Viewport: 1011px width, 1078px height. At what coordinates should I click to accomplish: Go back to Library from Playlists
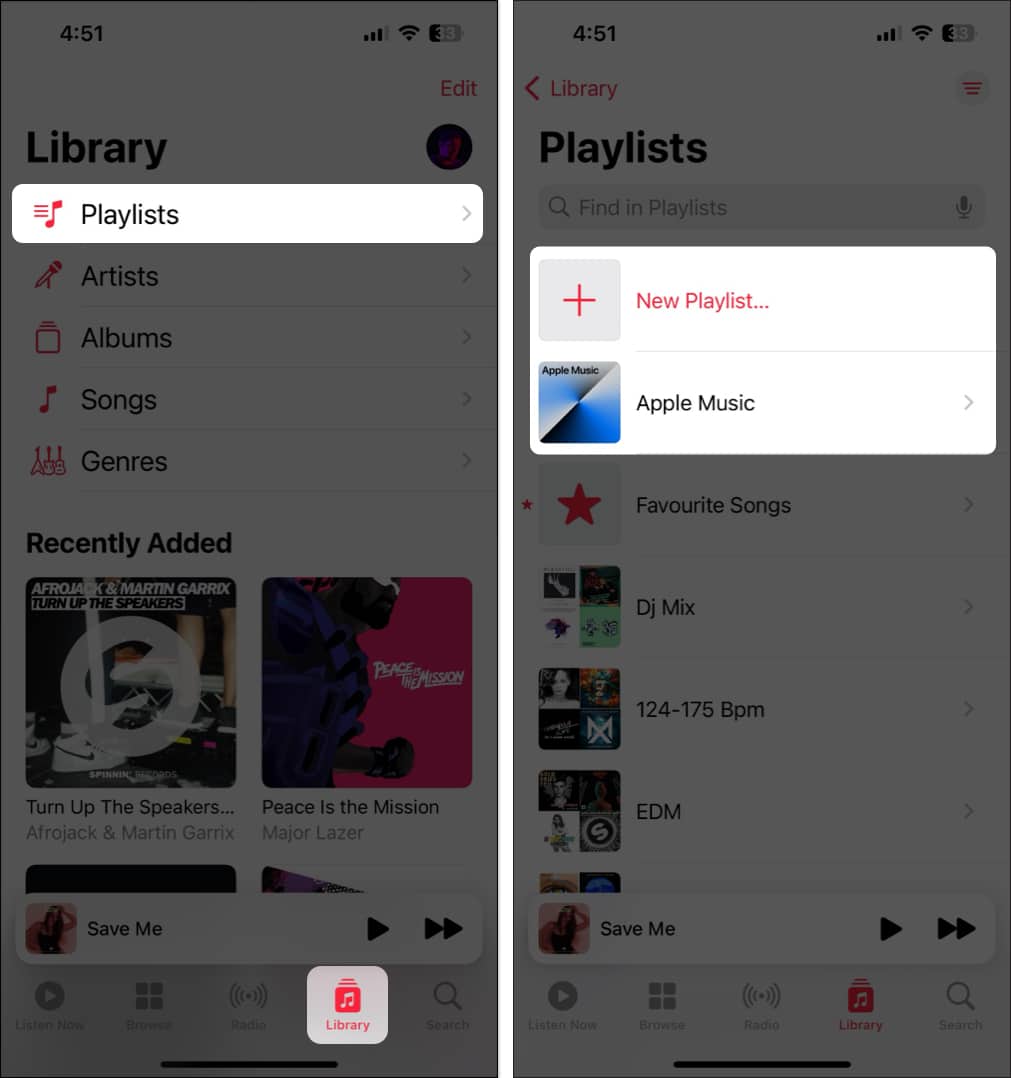(569, 88)
